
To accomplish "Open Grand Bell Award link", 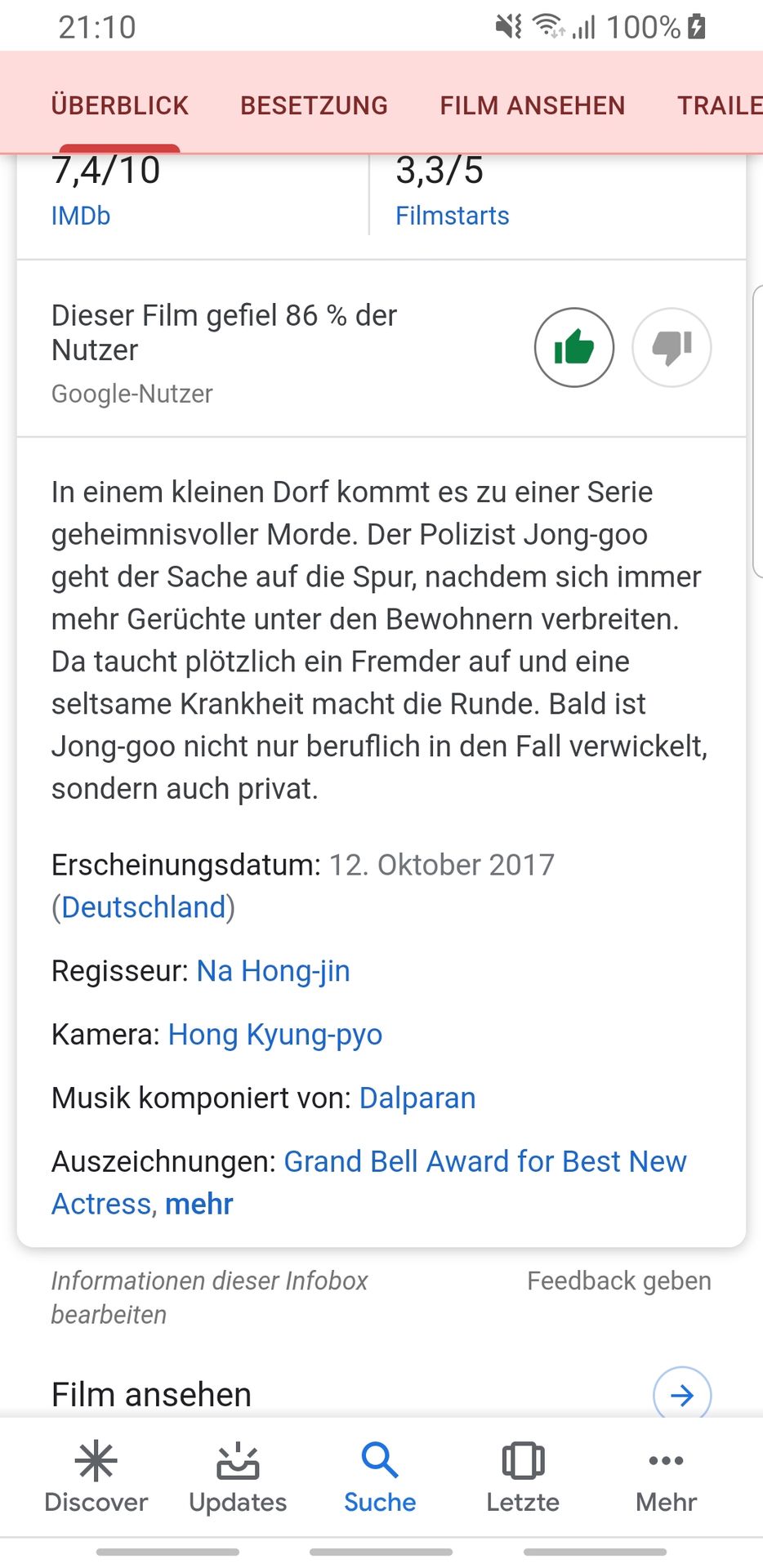I will [x=369, y=1182].
